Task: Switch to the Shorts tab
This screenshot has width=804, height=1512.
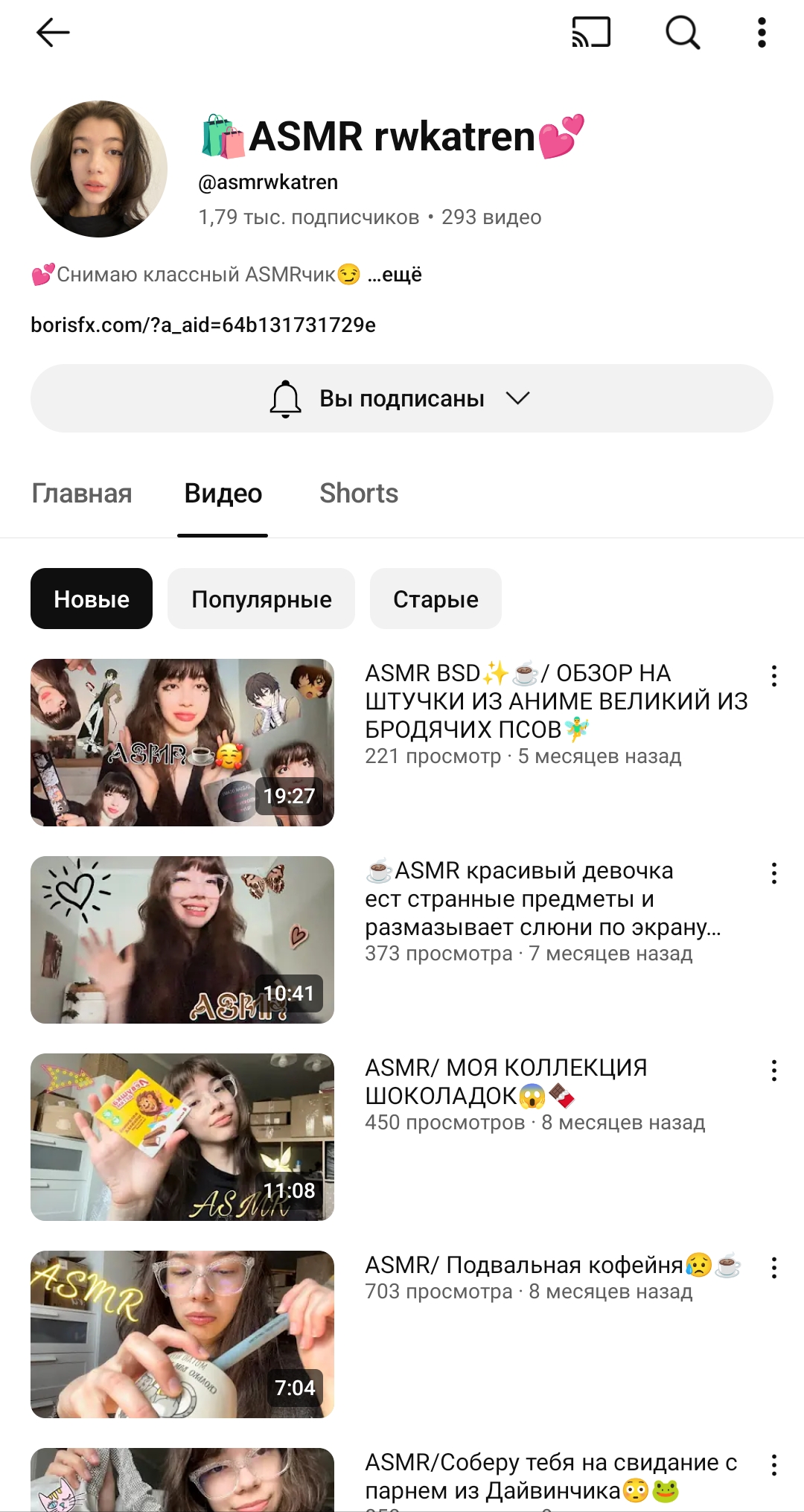Action: click(359, 494)
